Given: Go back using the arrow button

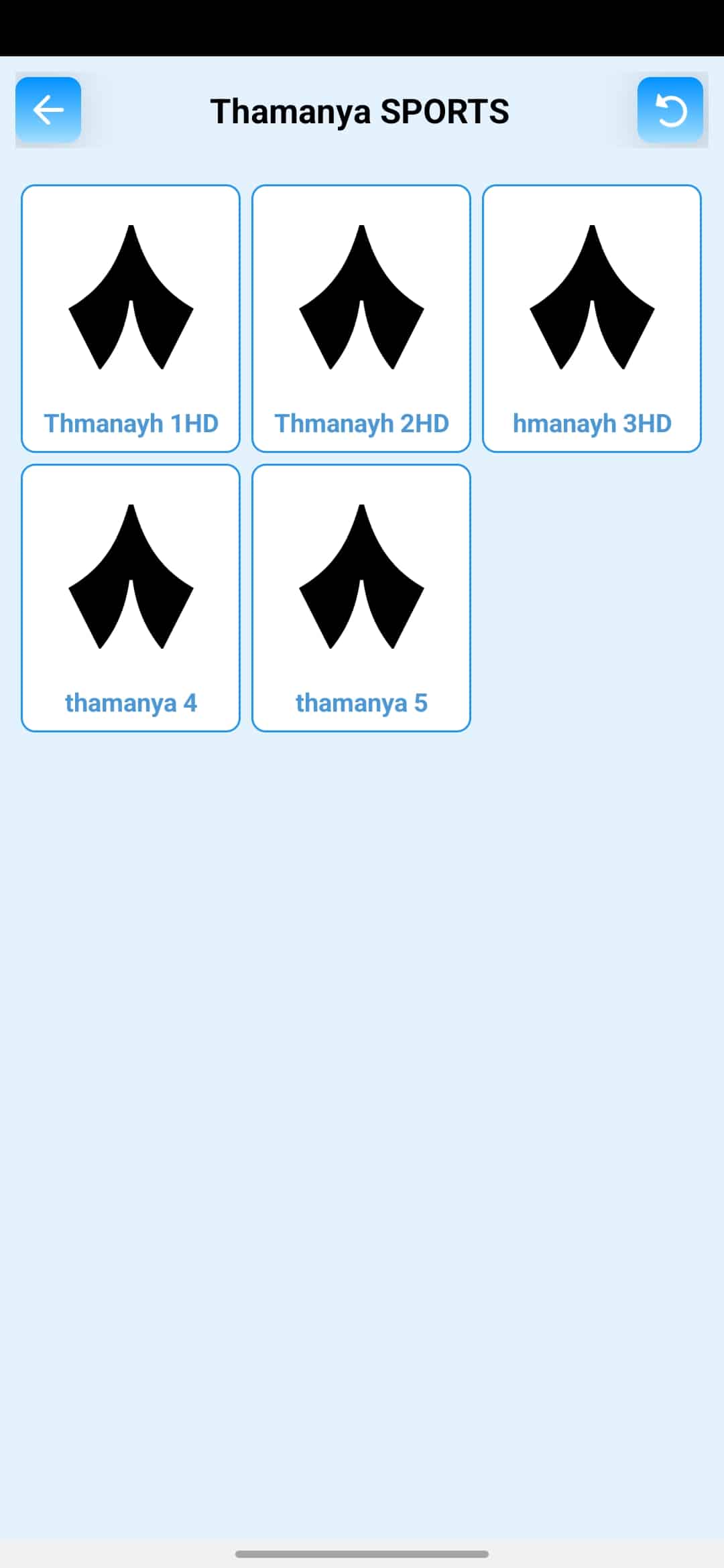Looking at the screenshot, I should 48,110.
